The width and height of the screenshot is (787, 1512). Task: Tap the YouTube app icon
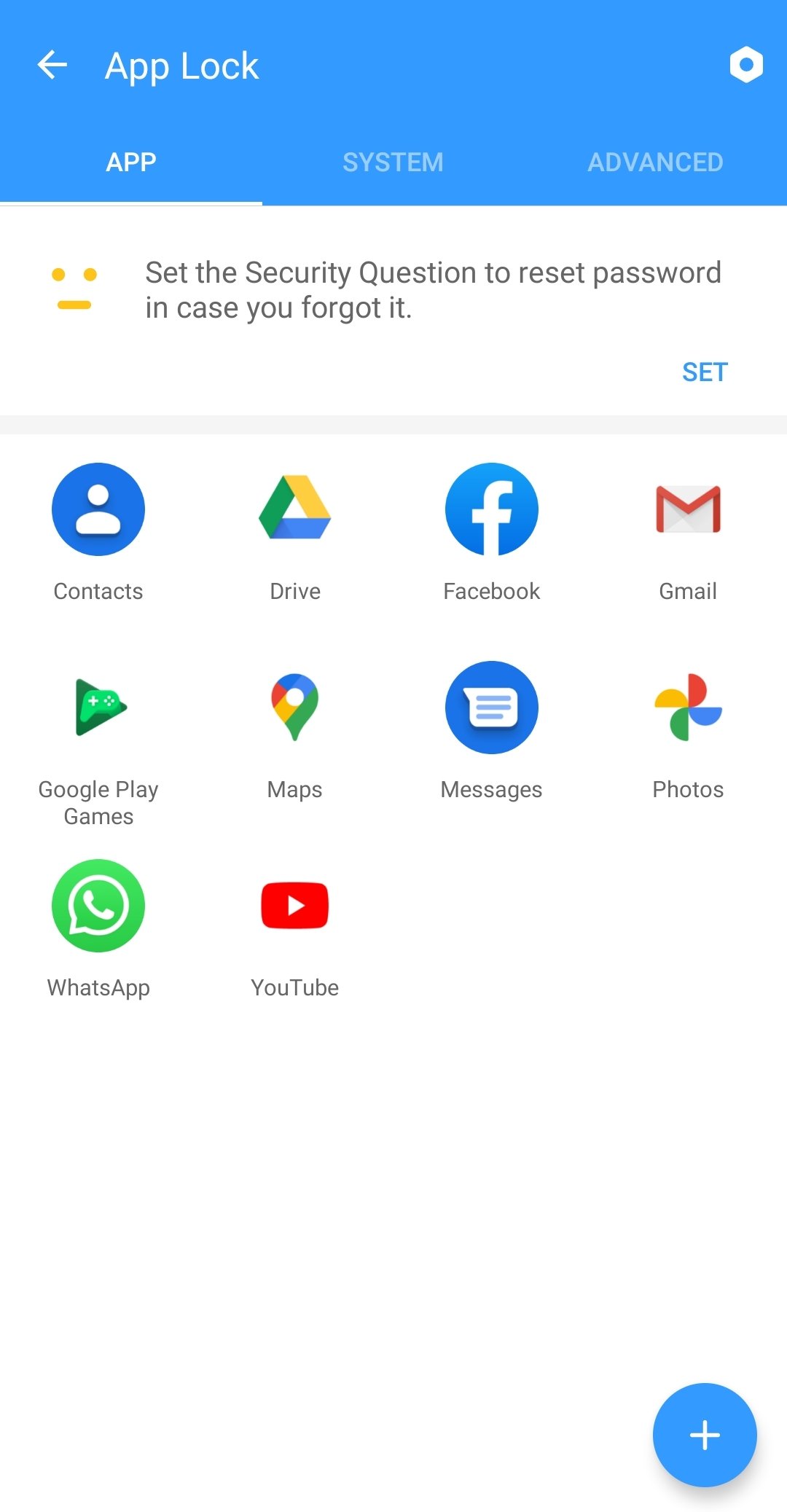(295, 906)
